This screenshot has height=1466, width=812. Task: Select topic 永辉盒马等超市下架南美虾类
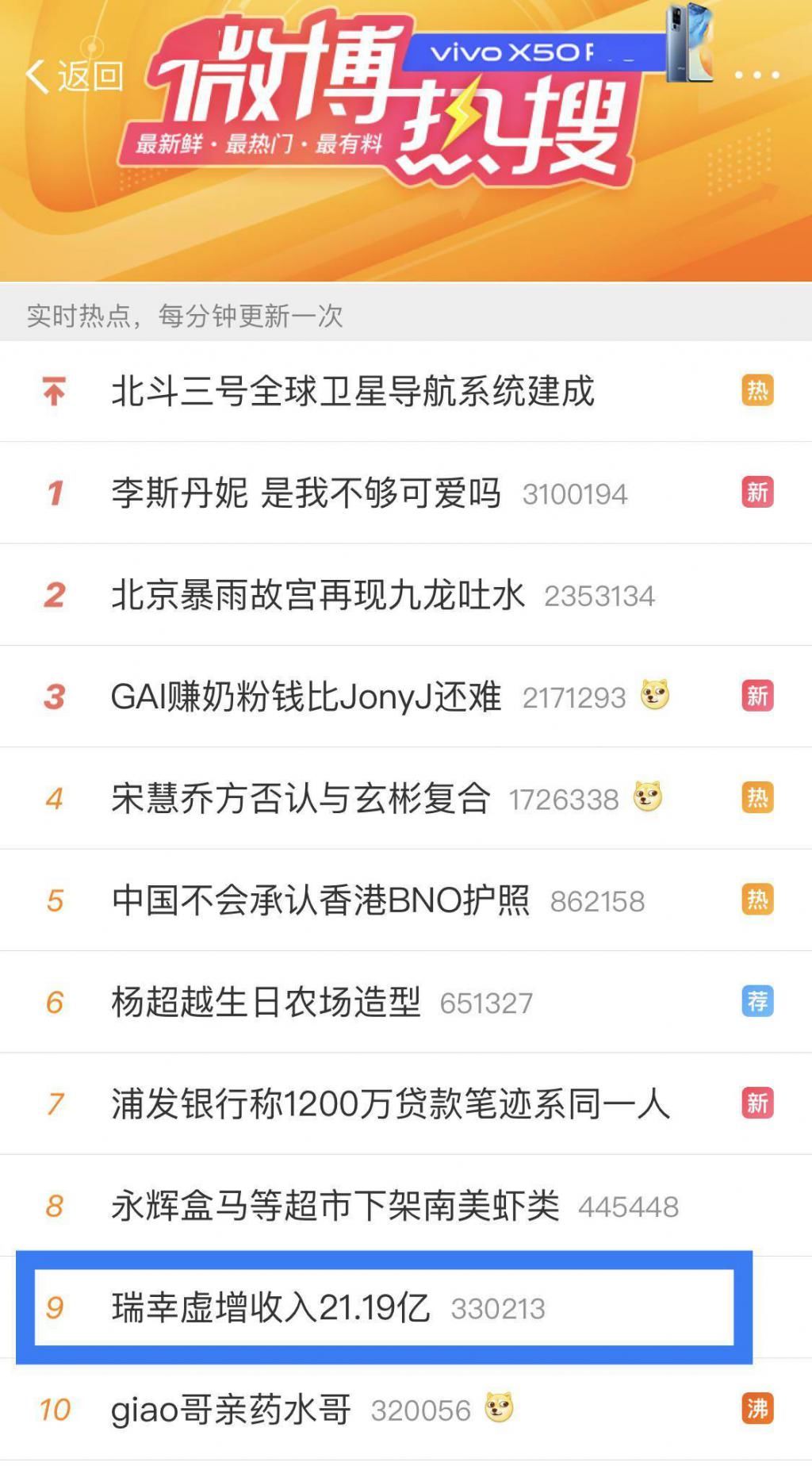click(335, 1206)
